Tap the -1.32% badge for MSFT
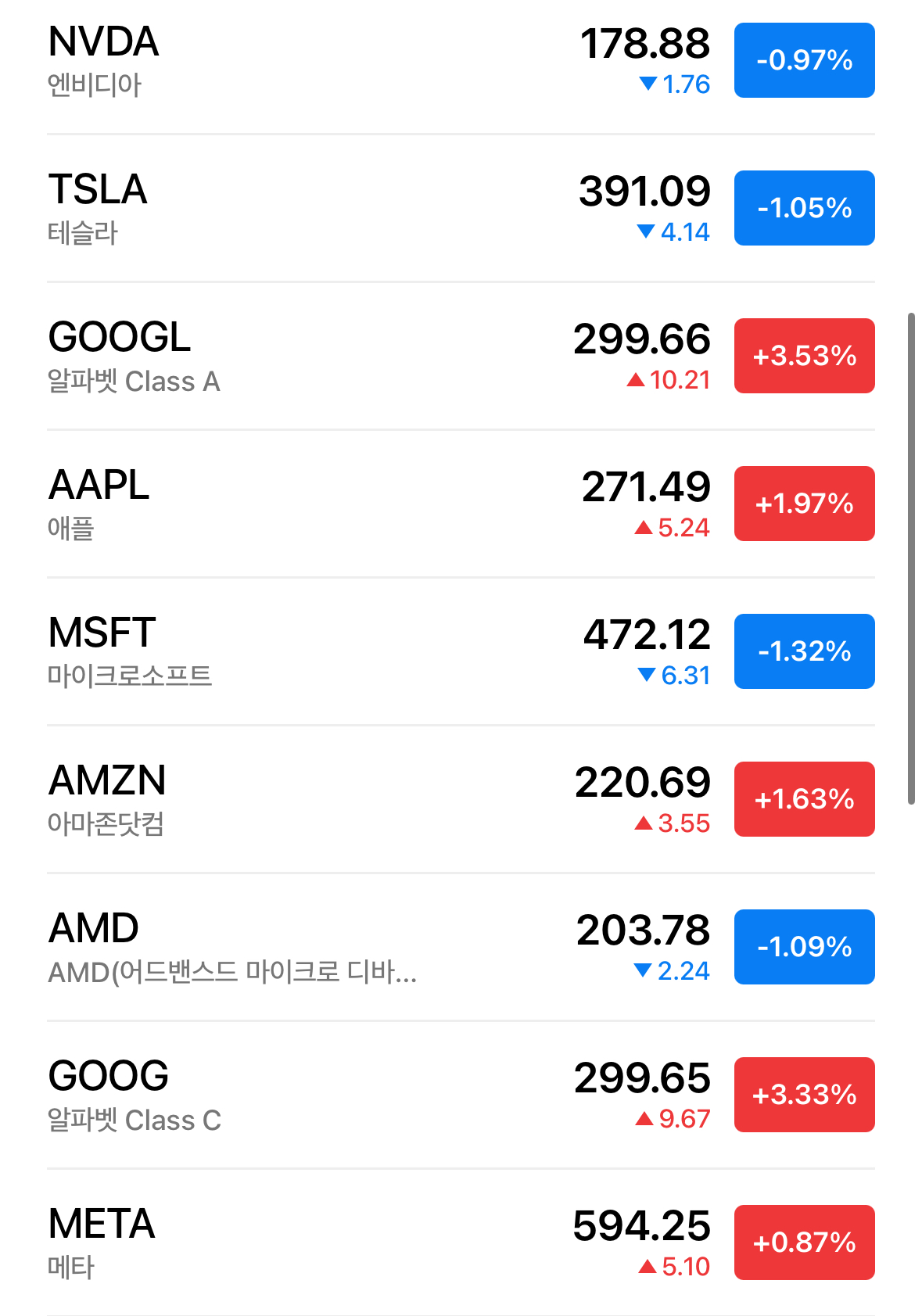The image size is (922, 1316). 804,651
